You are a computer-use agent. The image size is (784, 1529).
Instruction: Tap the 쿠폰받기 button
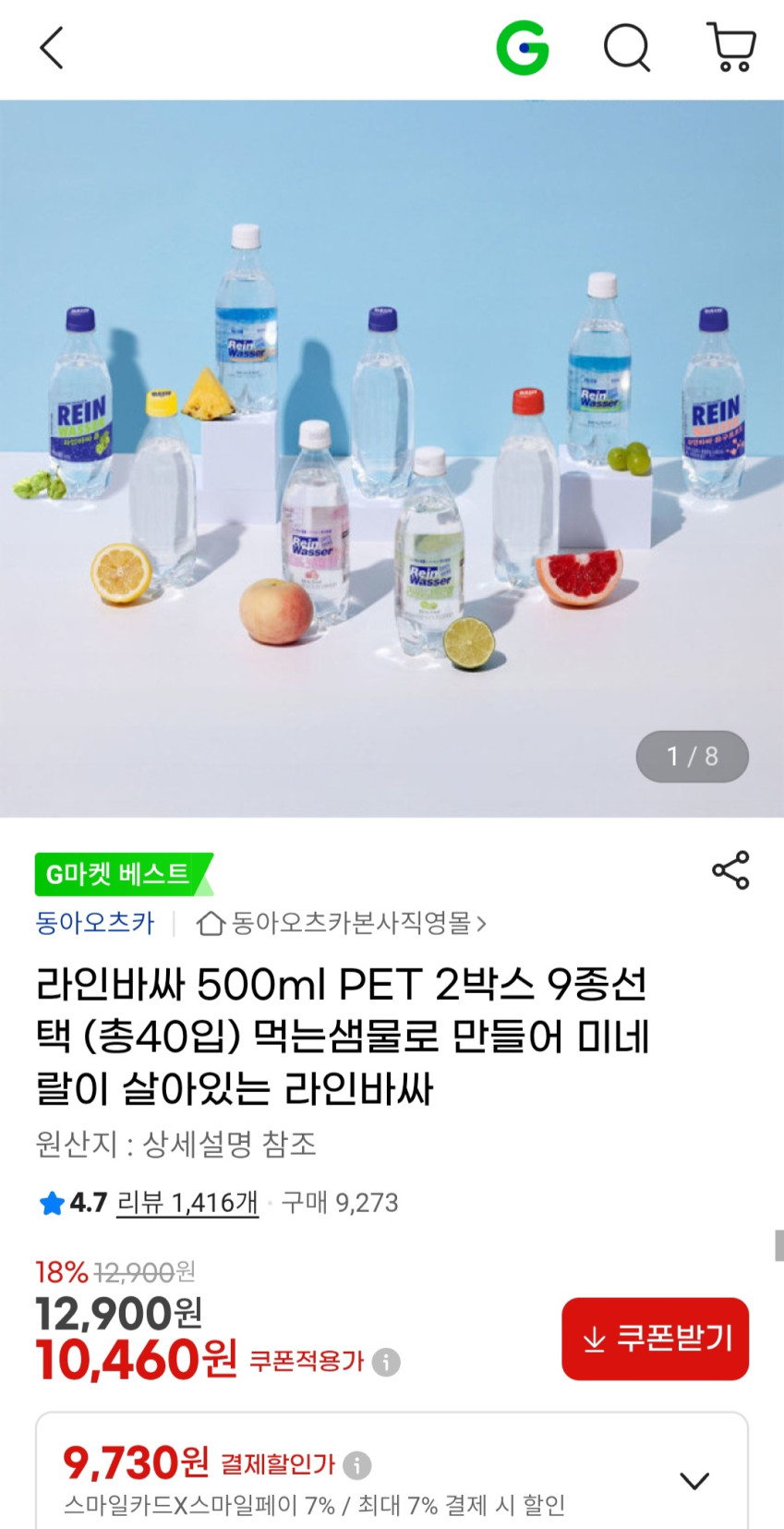tap(655, 1339)
